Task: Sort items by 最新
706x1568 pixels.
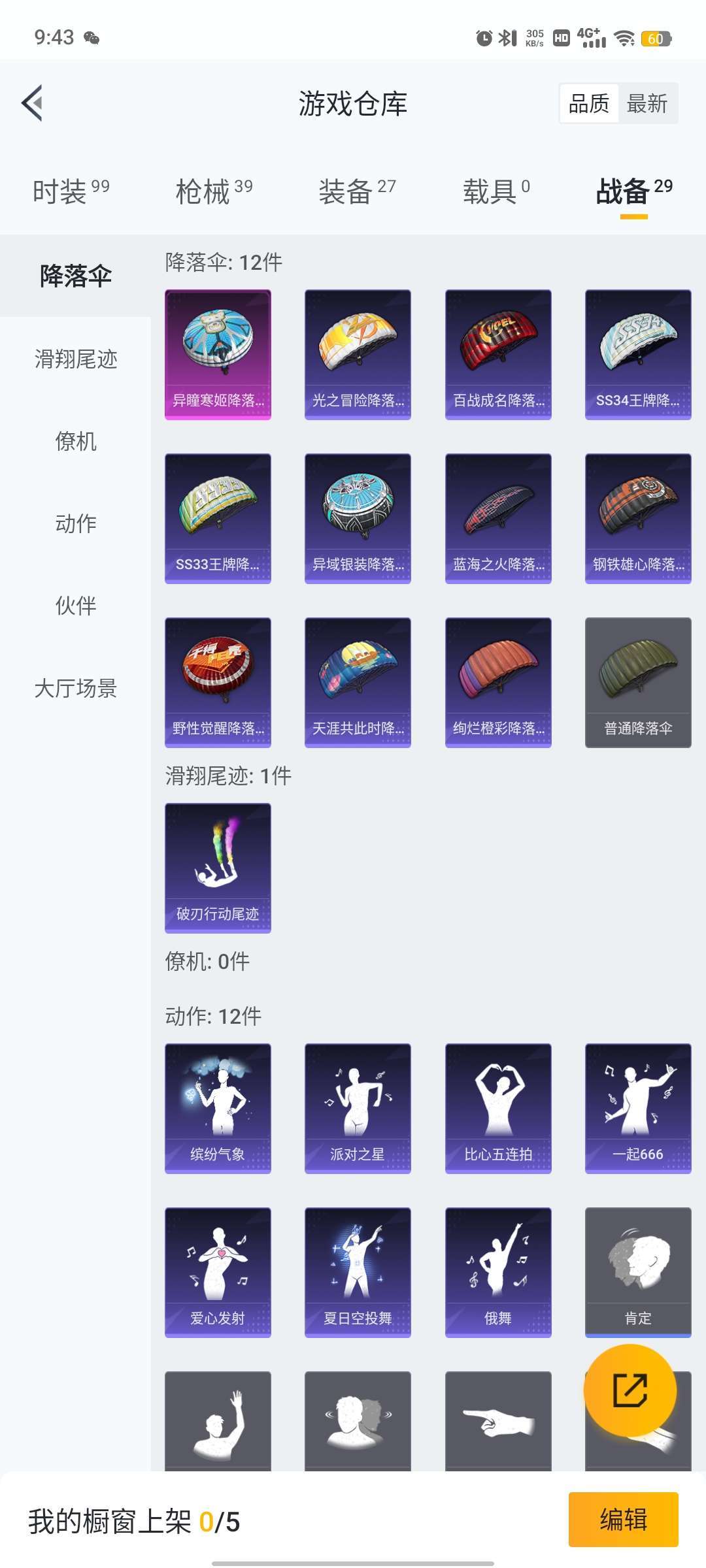Action: click(x=647, y=103)
